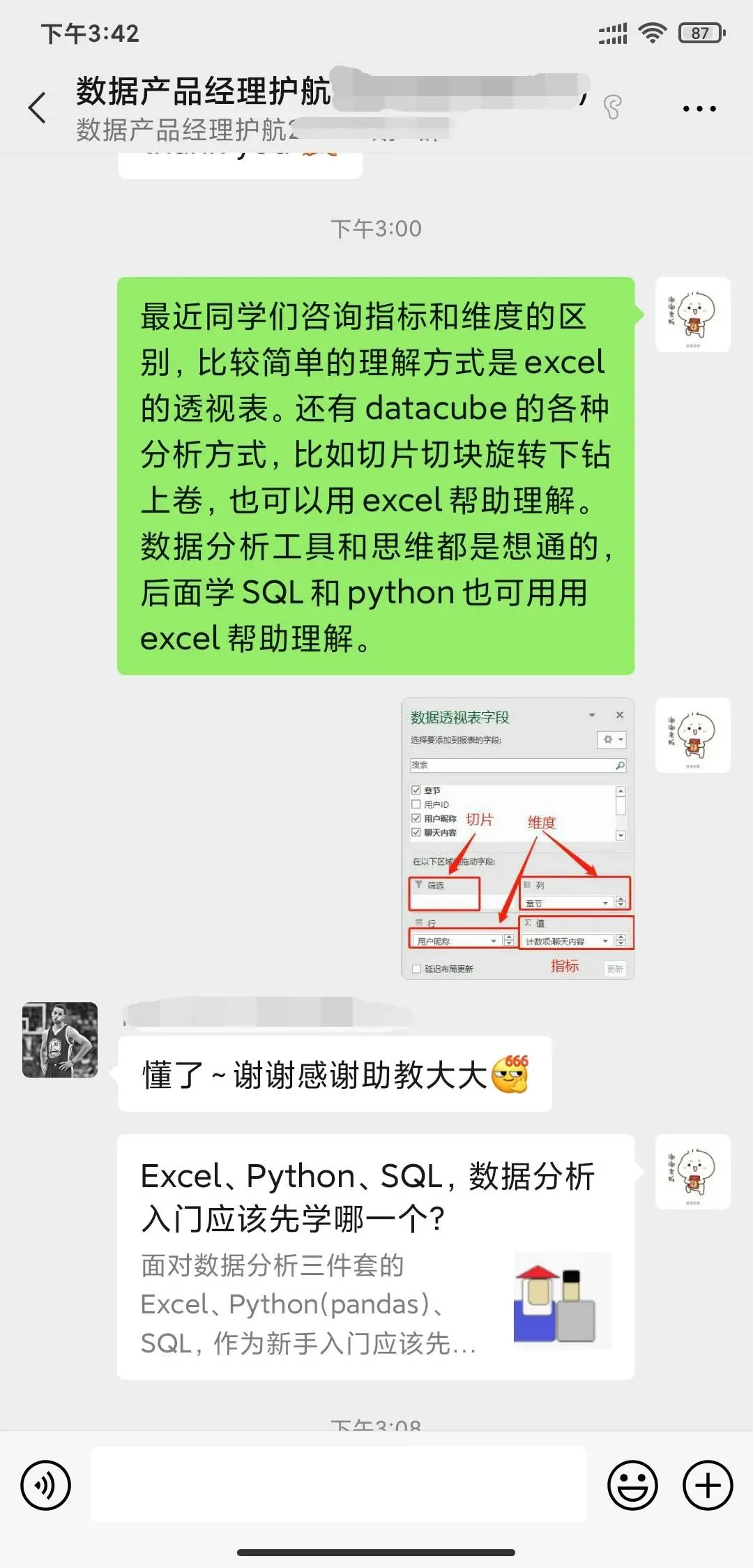753x1568 pixels.
Task: View the pivot table fields screenshot
Action: pyautogui.click(x=517, y=838)
